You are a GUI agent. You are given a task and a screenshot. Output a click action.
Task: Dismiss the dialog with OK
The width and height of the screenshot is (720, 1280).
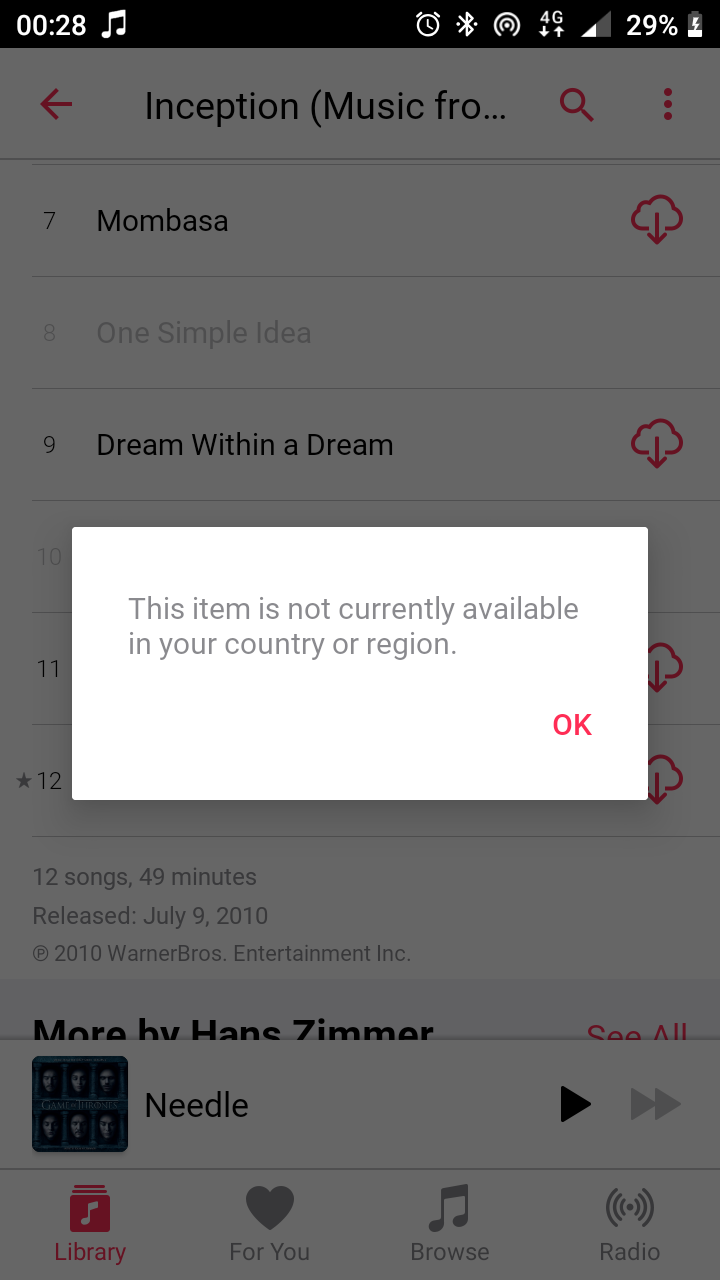pyautogui.click(x=572, y=725)
